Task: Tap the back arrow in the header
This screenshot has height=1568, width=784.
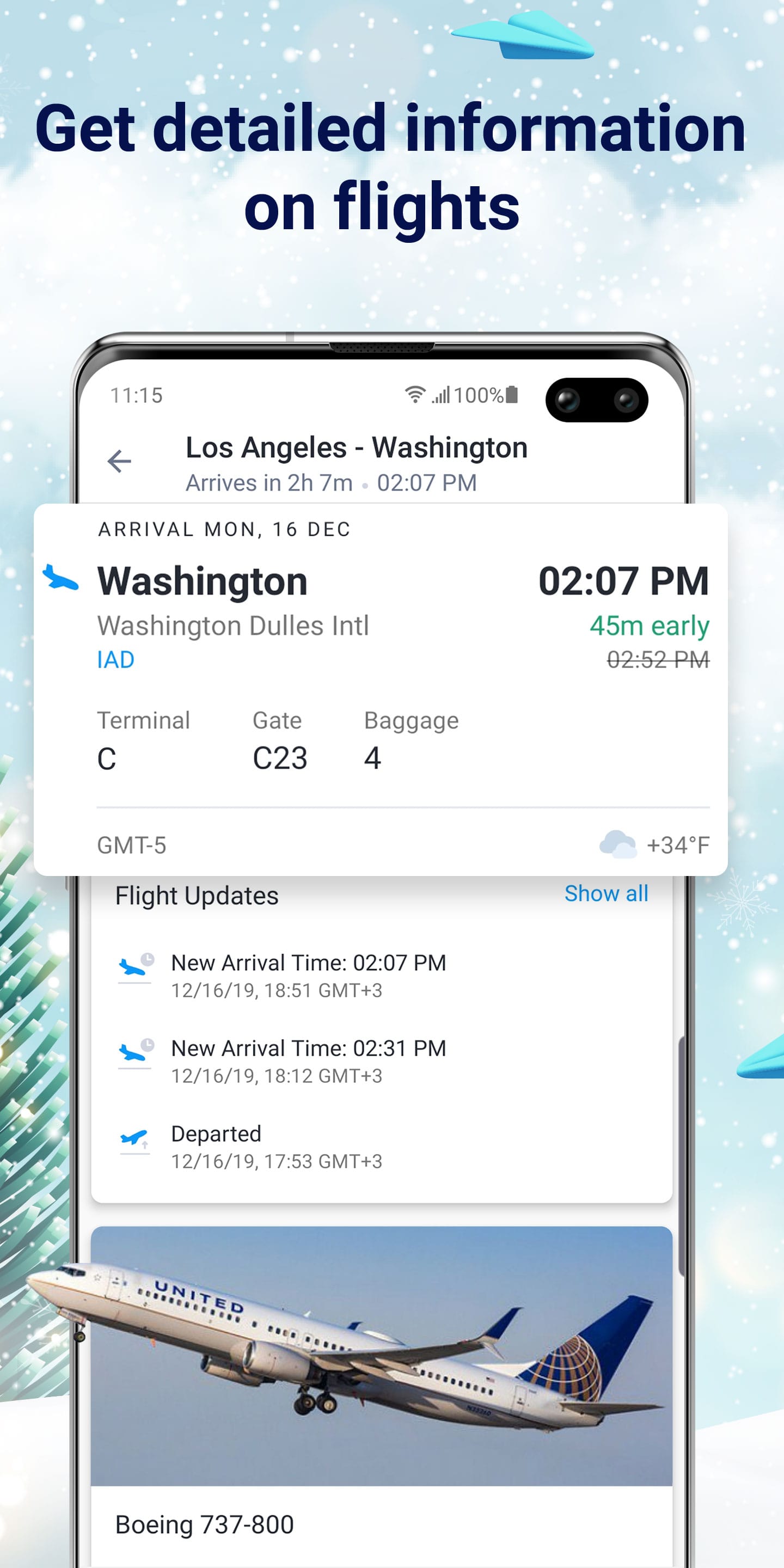Action: 120,461
